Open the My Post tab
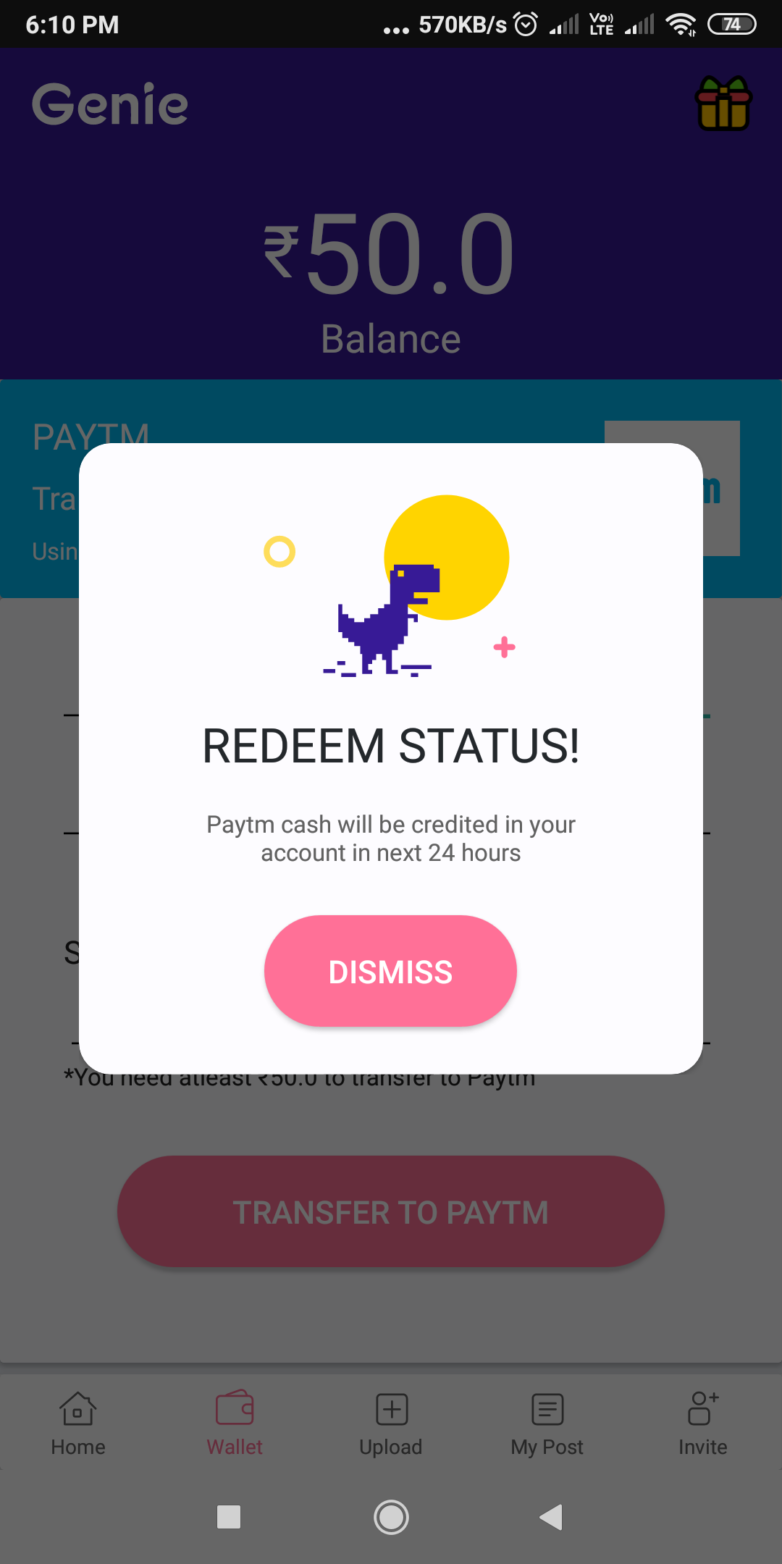Viewport: 782px width, 1564px height. click(547, 1424)
